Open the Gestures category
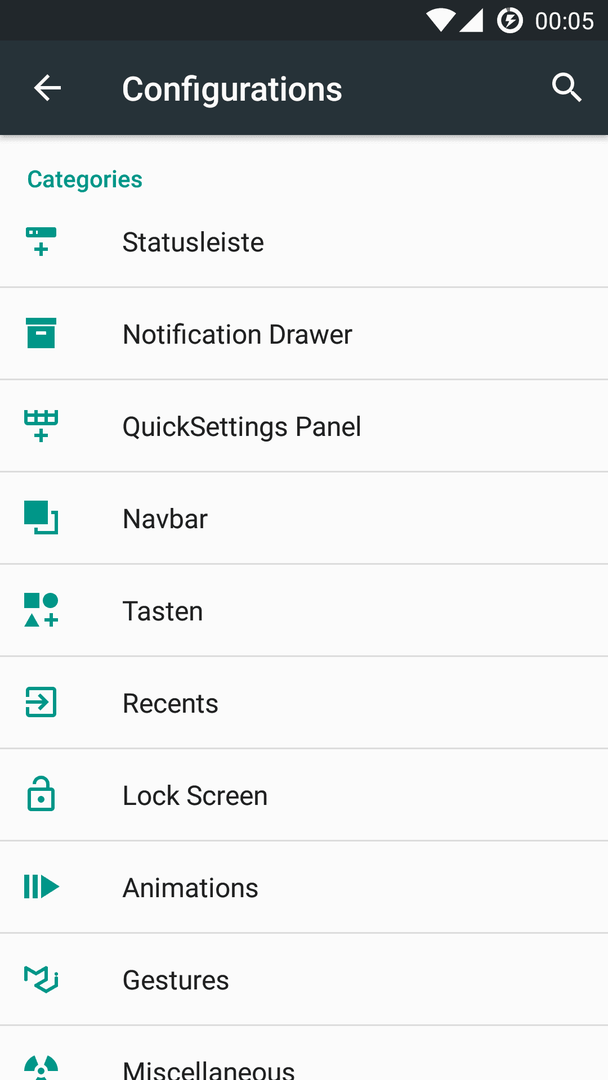This screenshot has width=608, height=1080. coord(304,980)
